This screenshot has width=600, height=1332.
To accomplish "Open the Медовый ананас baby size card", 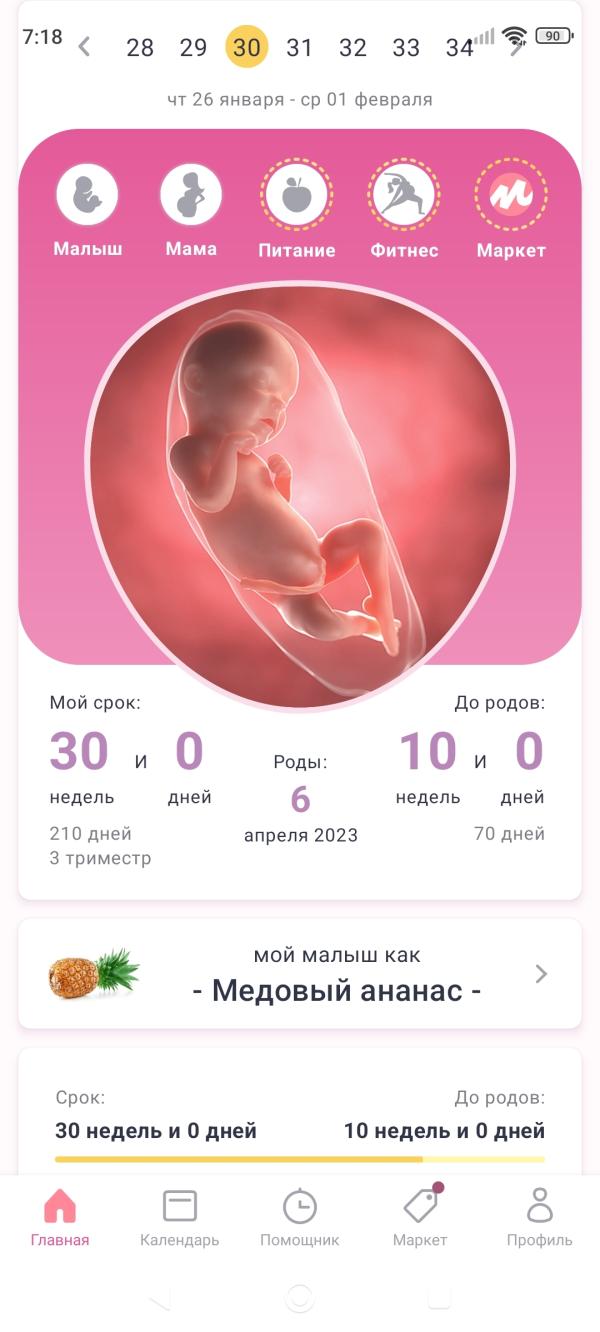I will coord(300,974).
